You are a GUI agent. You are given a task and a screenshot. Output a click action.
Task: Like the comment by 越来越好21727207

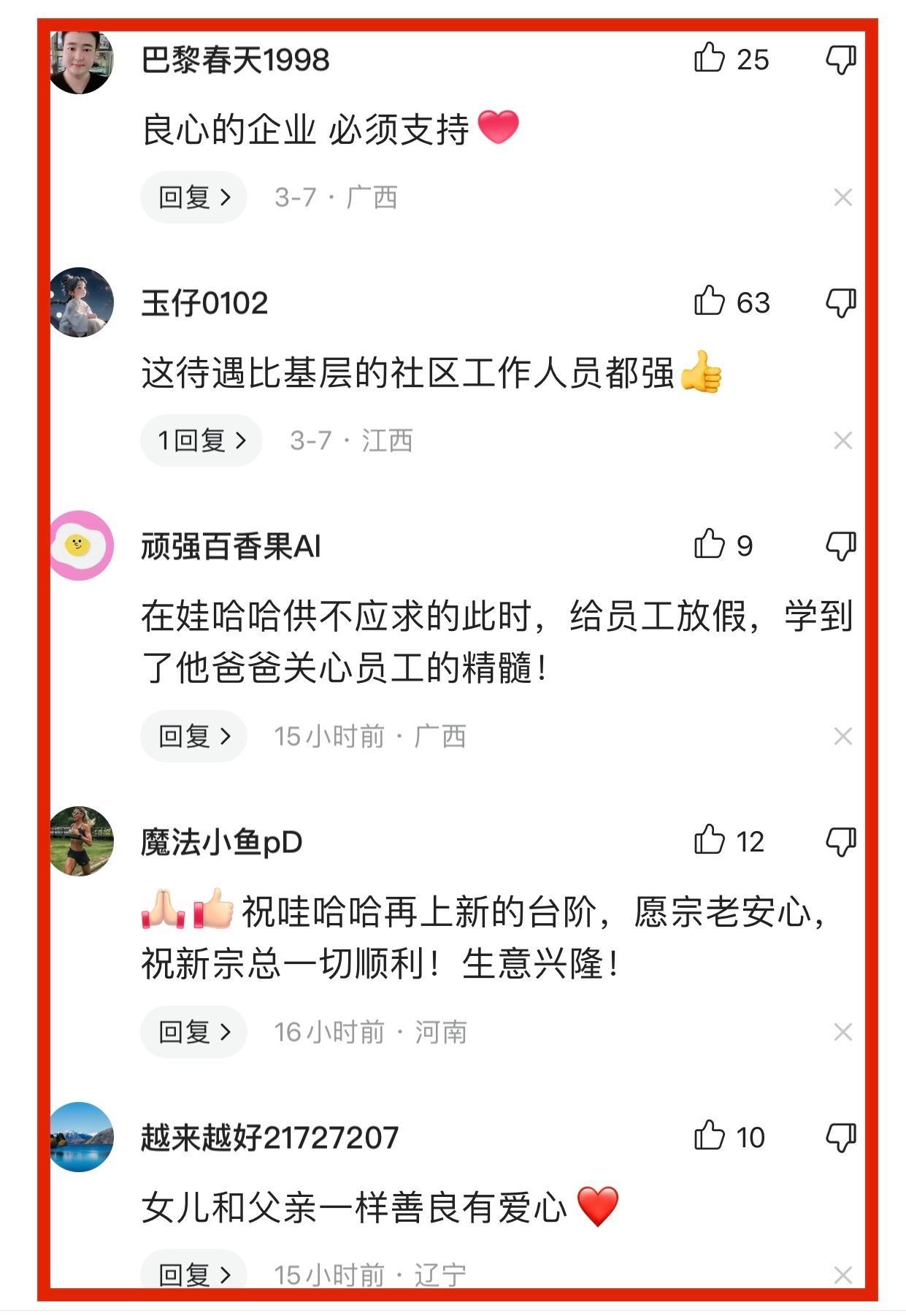709,1136
